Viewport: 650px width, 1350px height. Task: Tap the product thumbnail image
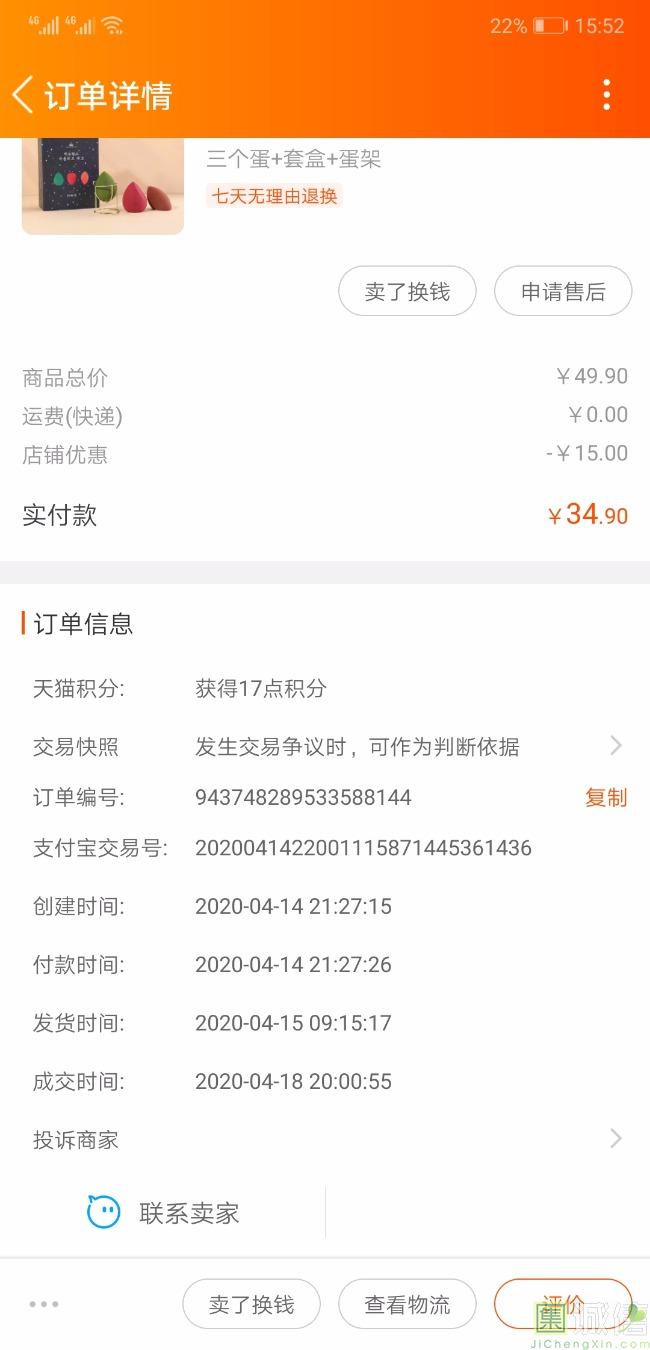pos(103,186)
